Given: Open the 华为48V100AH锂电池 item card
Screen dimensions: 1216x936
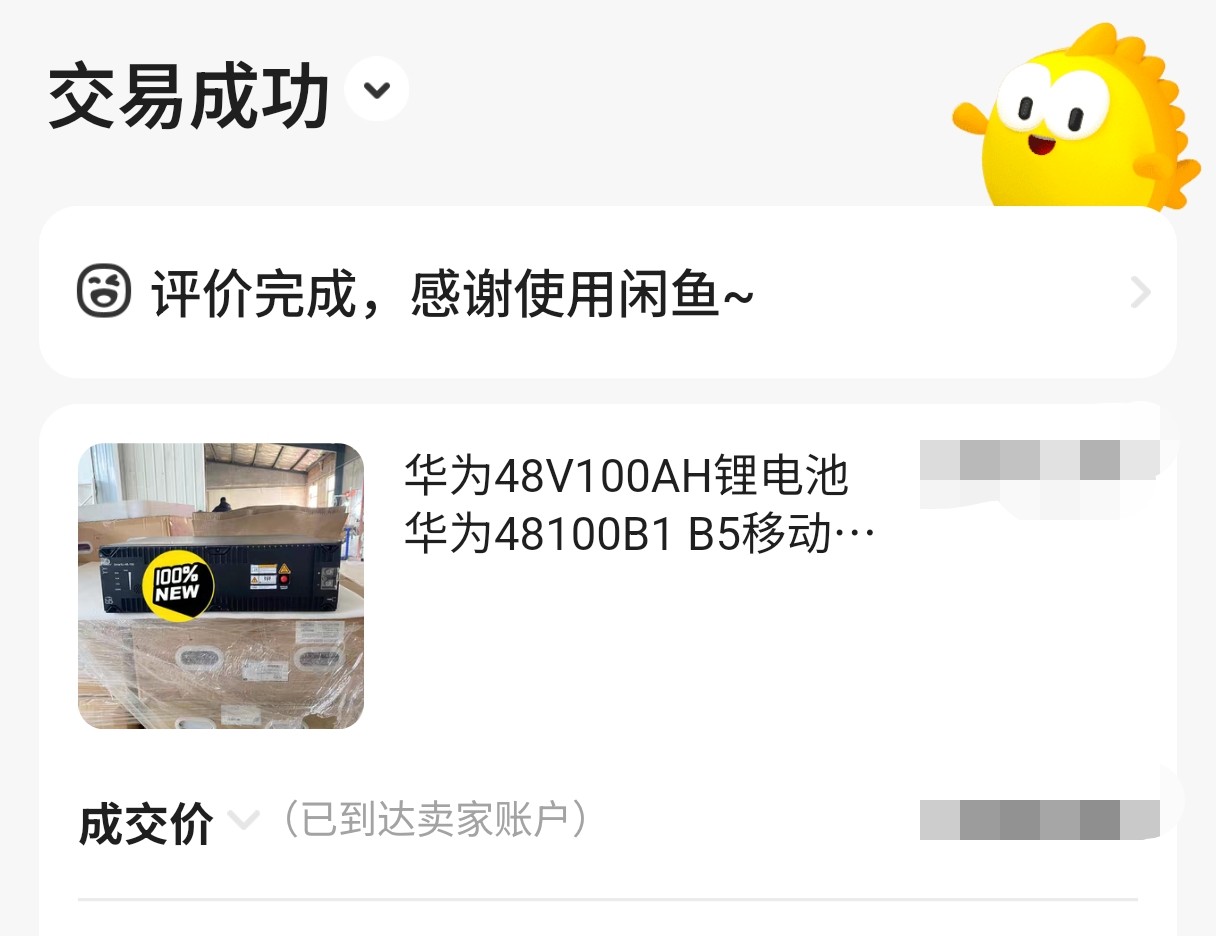Looking at the screenshot, I should (625, 506).
